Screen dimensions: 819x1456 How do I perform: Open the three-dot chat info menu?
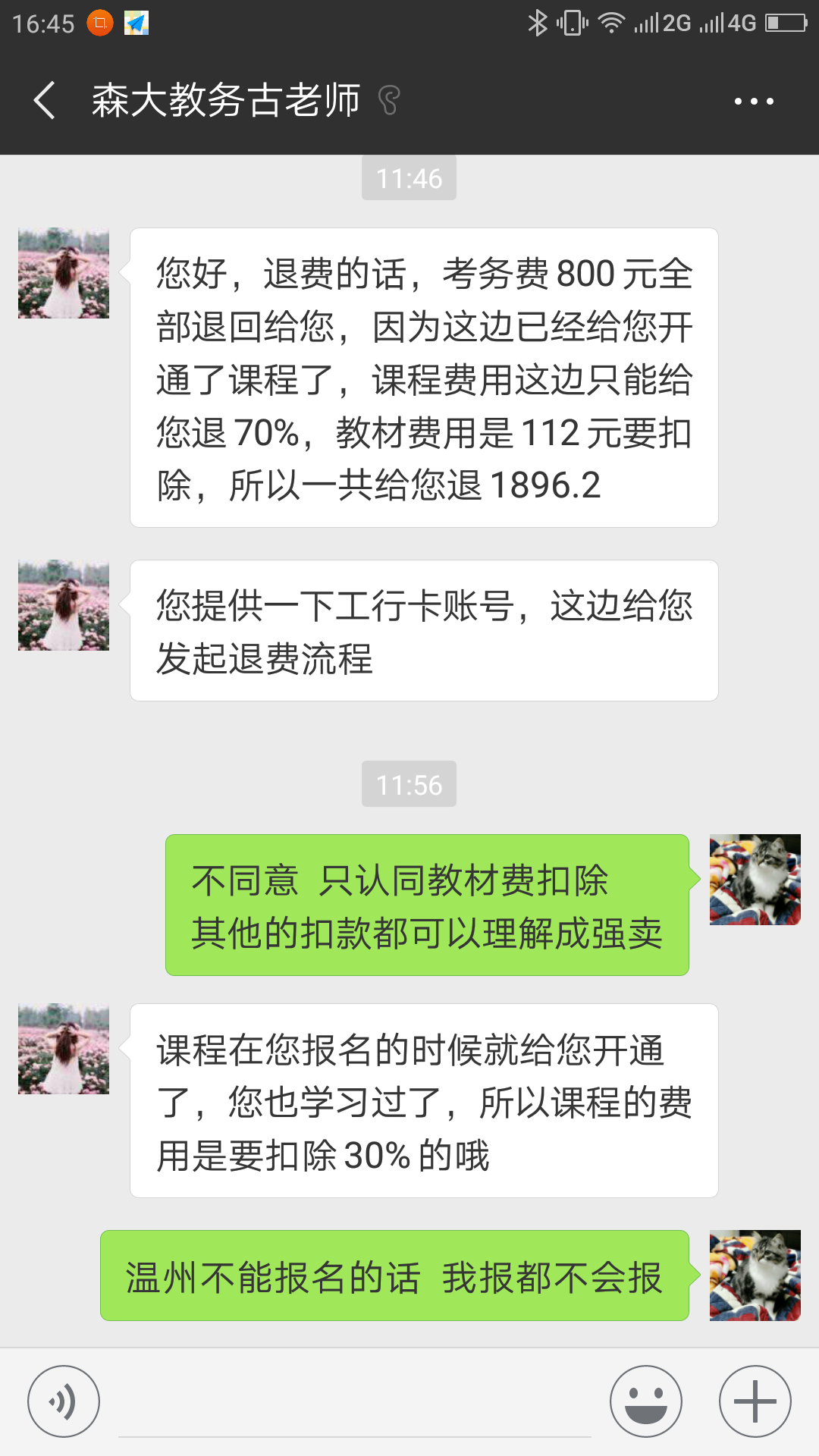[754, 101]
